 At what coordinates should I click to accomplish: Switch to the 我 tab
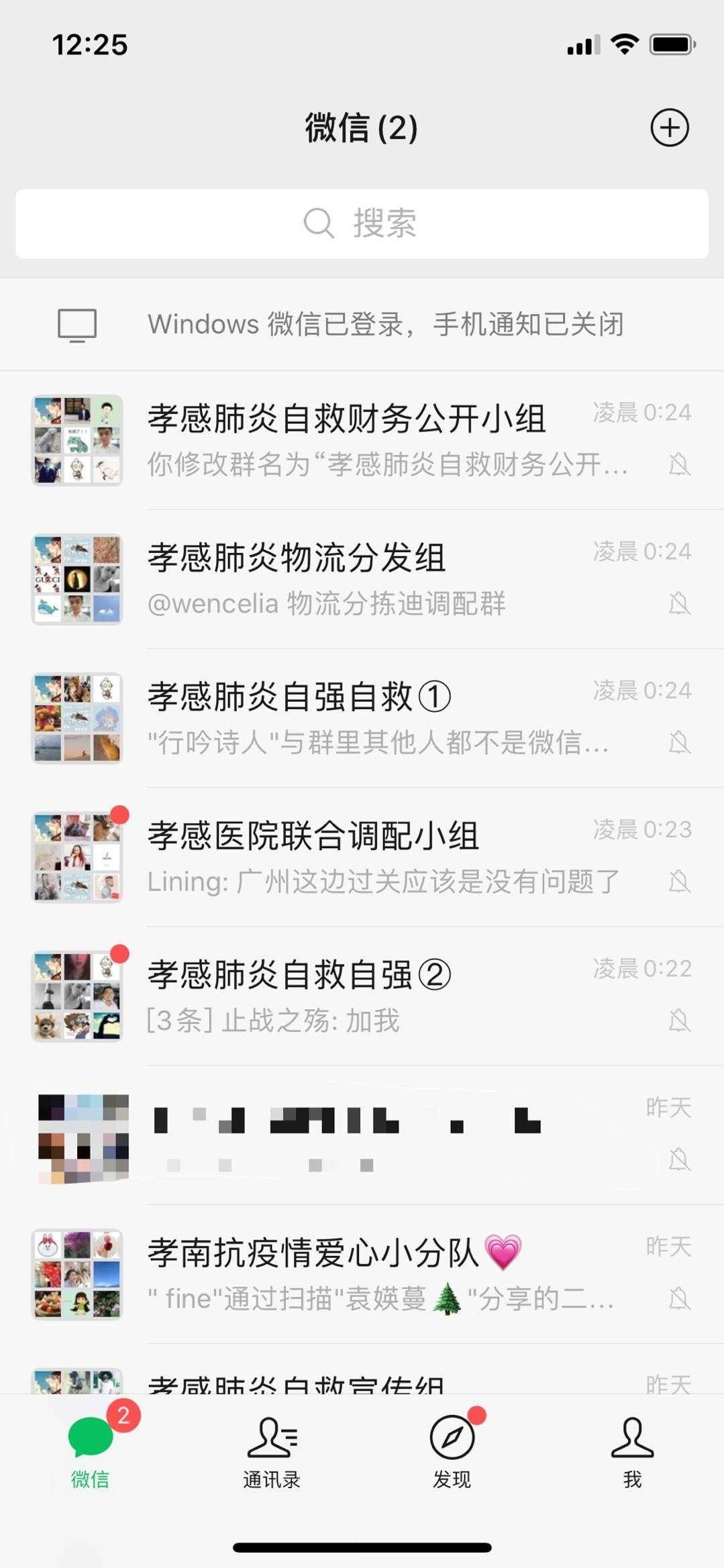click(632, 1452)
